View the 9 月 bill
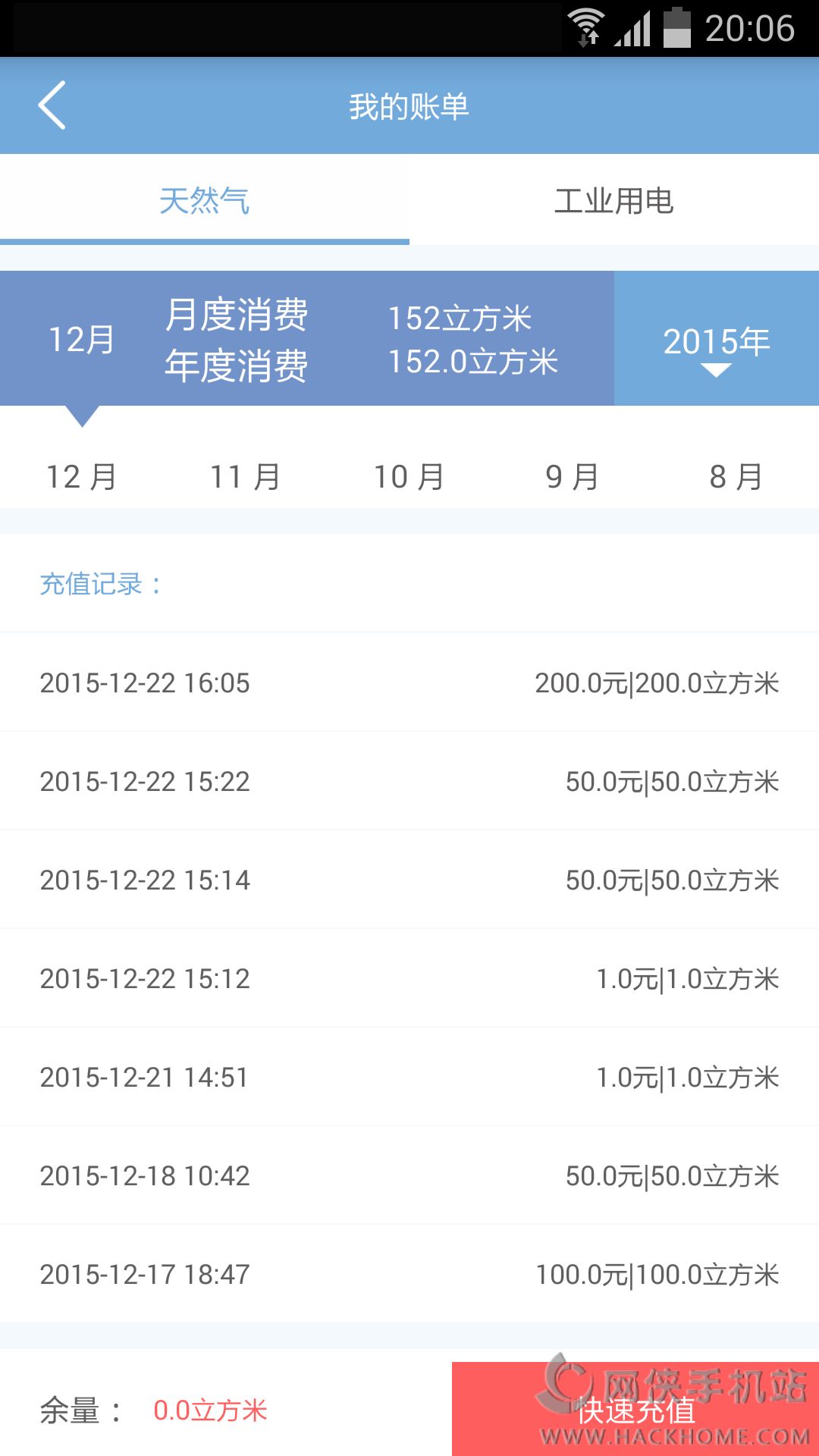 (x=573, y=477)
